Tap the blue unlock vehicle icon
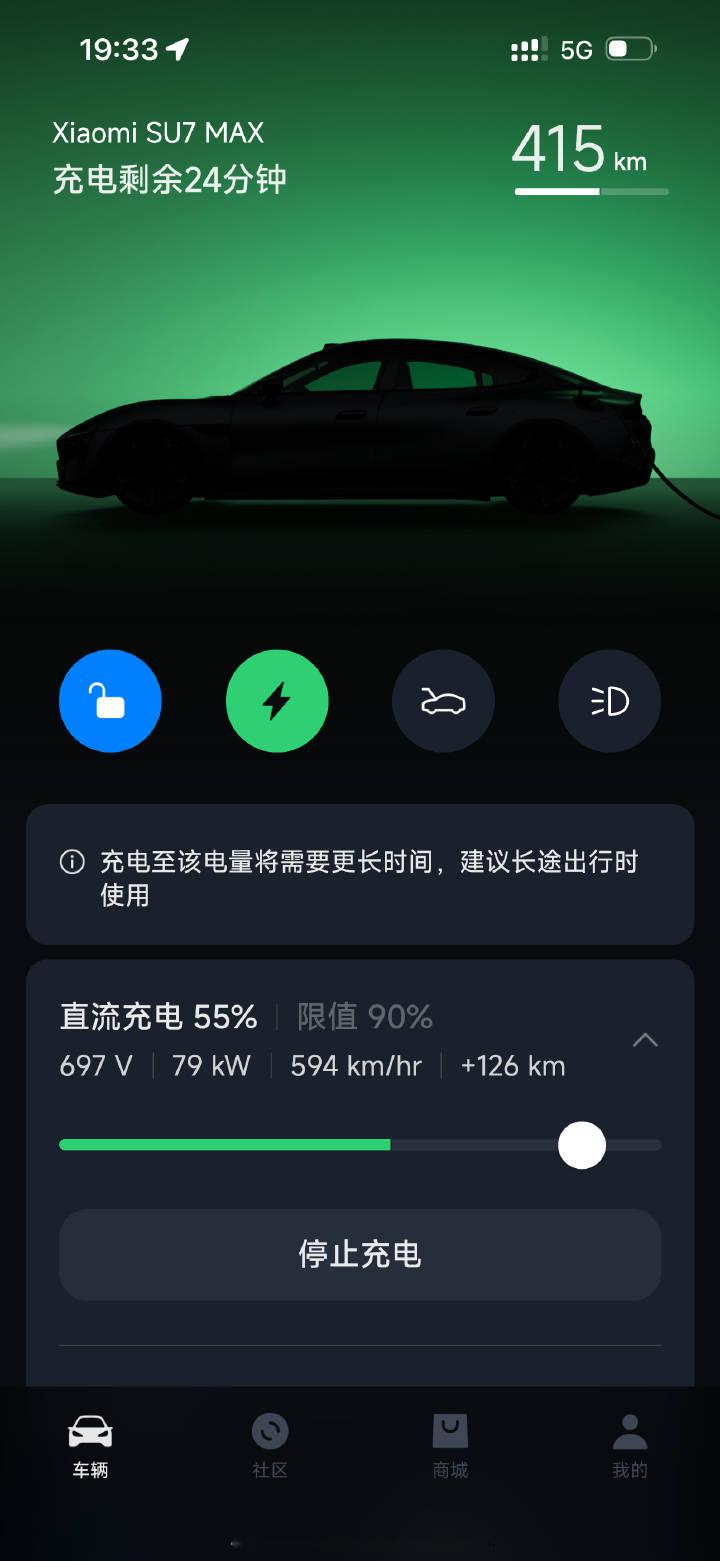The width and height of the screenshot is (720, 1561). (x=110, y=700)
